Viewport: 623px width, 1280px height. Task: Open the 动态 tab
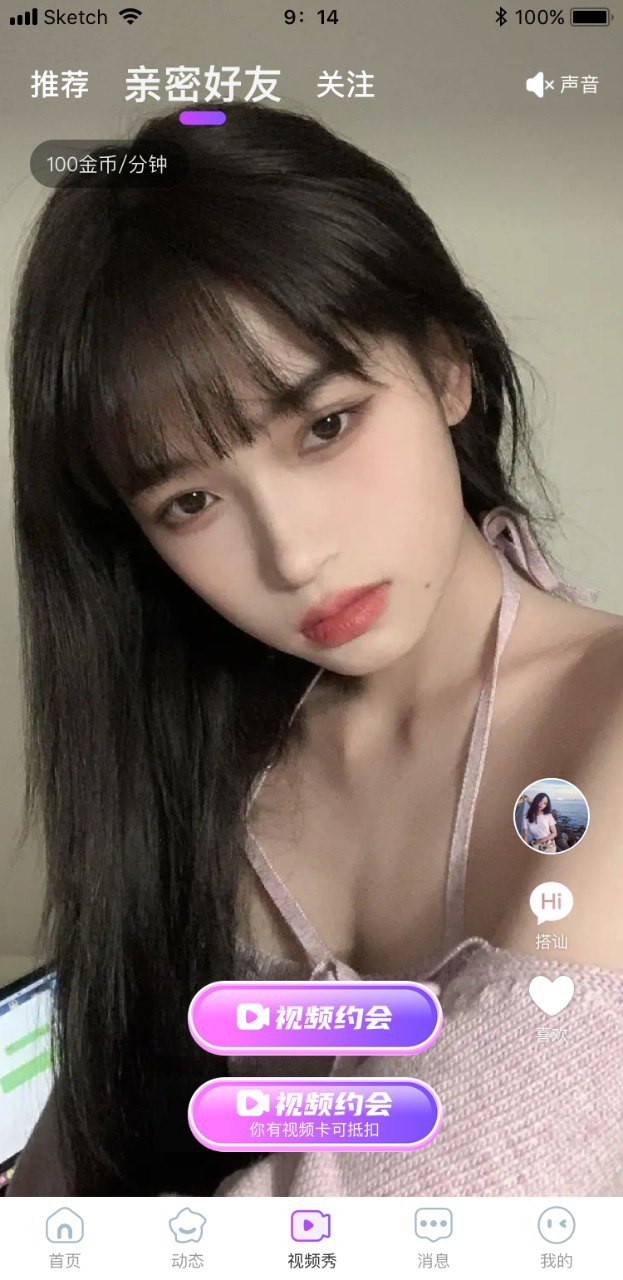pyautogui.click(x=187, y=1238)
